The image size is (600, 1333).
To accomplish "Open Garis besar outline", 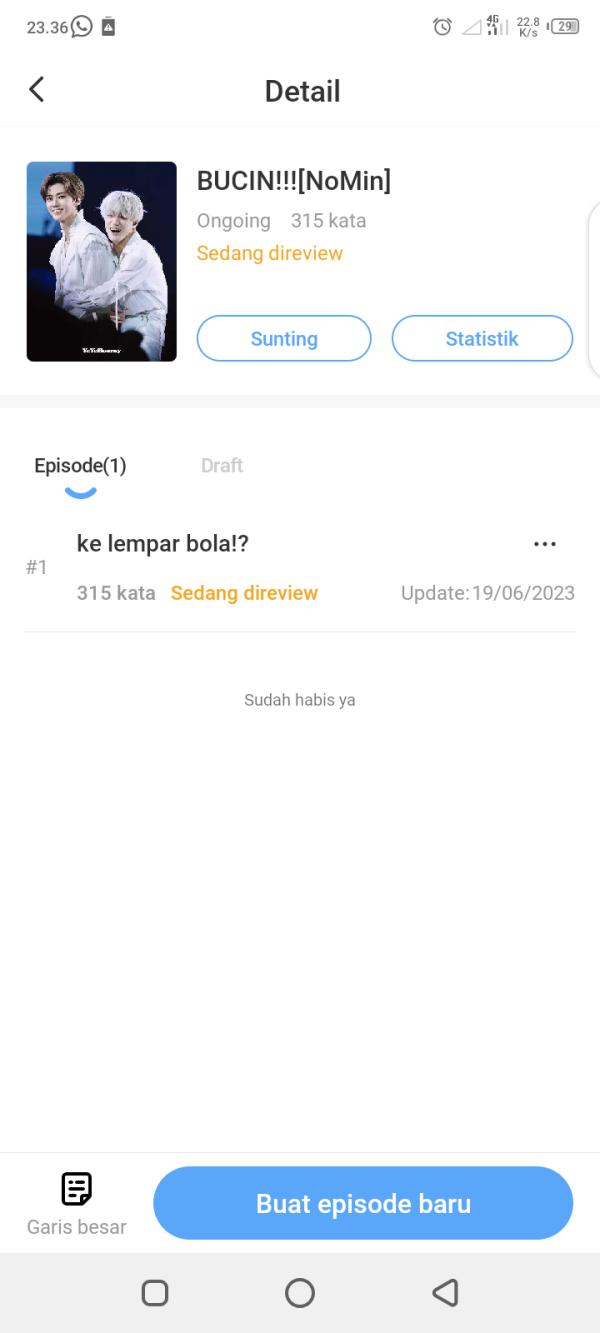I will point(77,1203).
